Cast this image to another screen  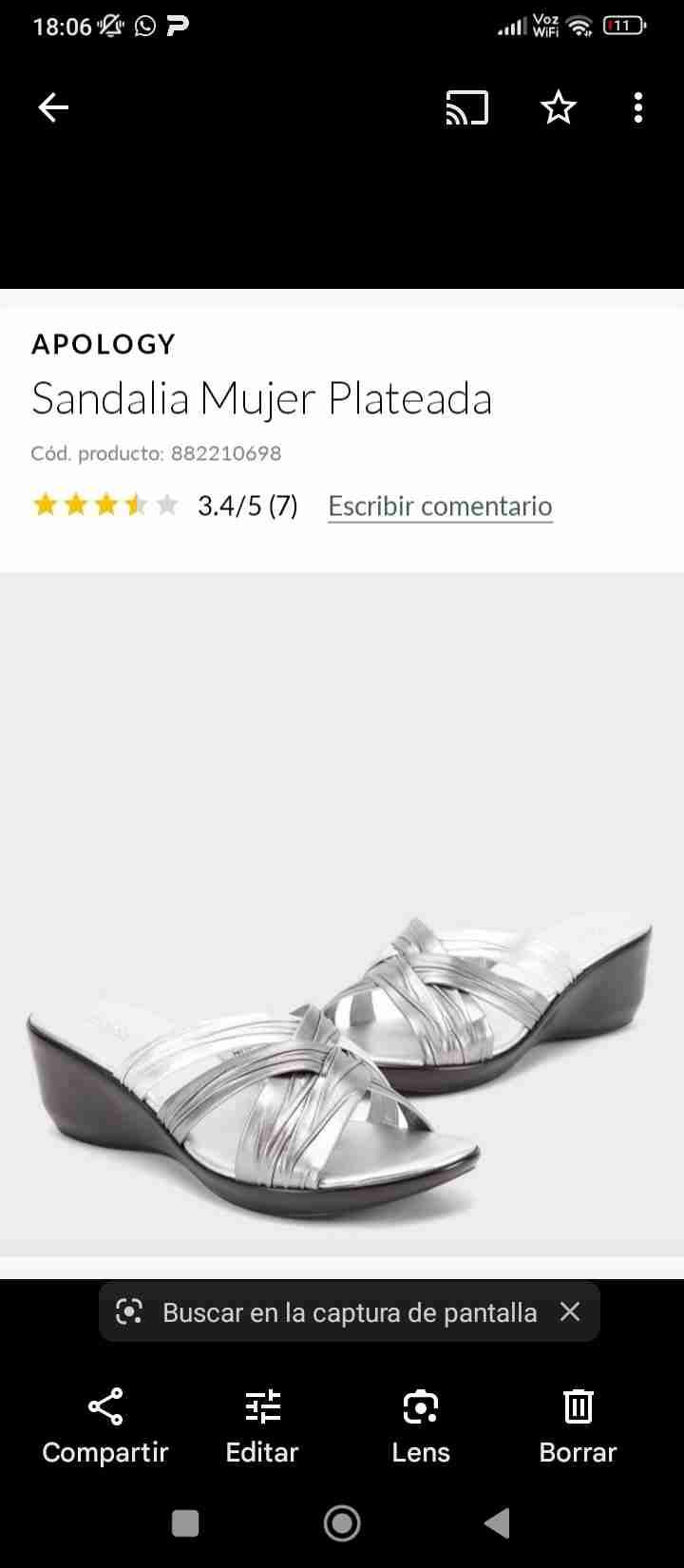(x=466, y=108)
